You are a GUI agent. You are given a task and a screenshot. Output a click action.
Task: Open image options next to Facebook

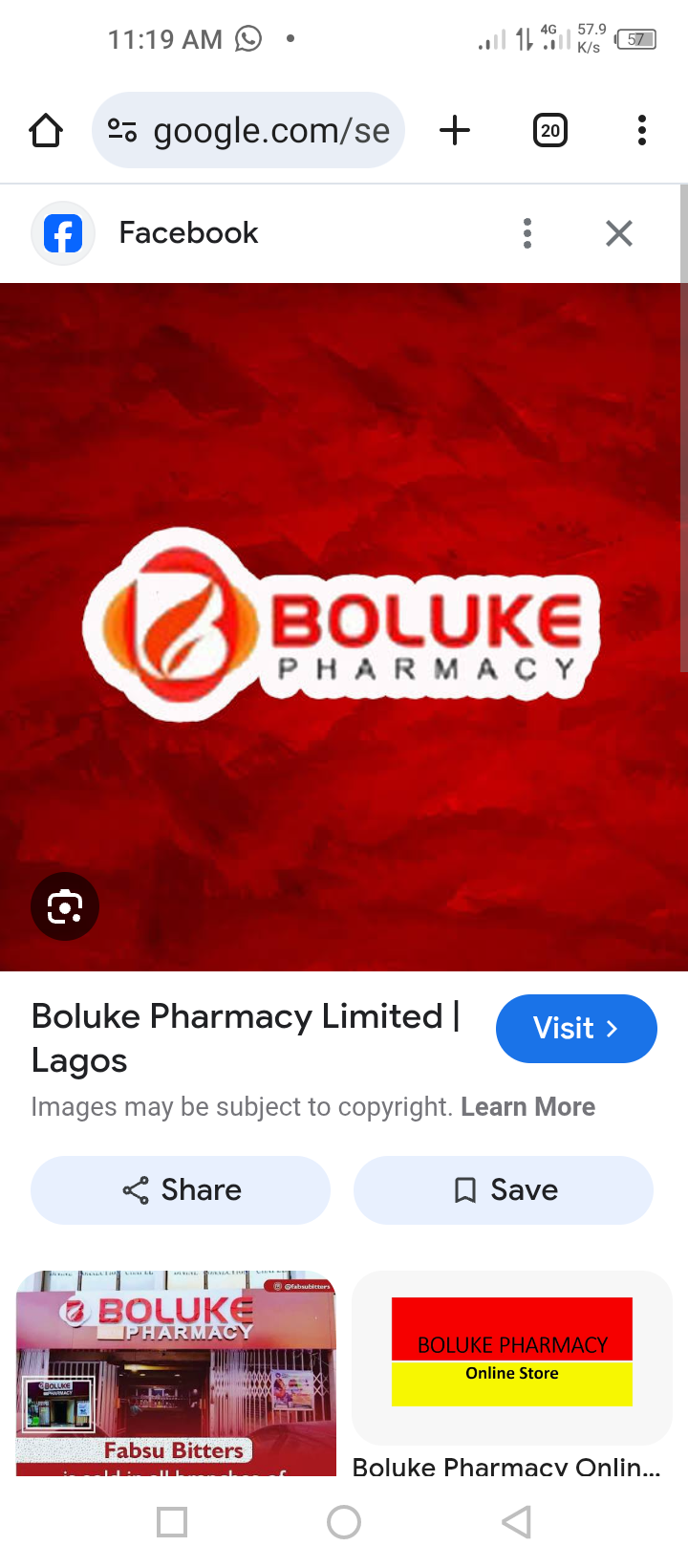coord(527,233)
